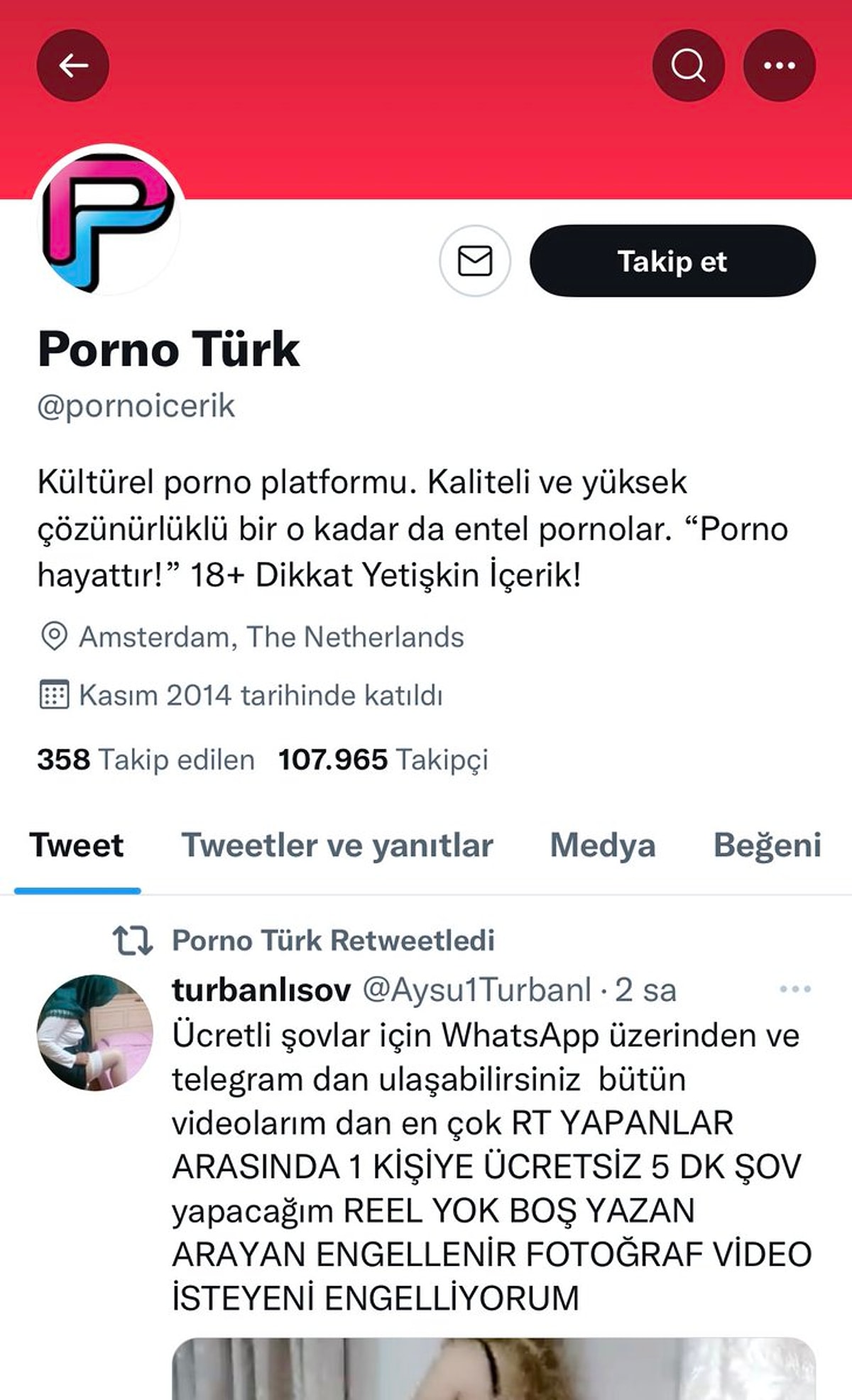852x1400 pixels.
Task: View the 107.965 Takipçi list
Action: point(383,760)
